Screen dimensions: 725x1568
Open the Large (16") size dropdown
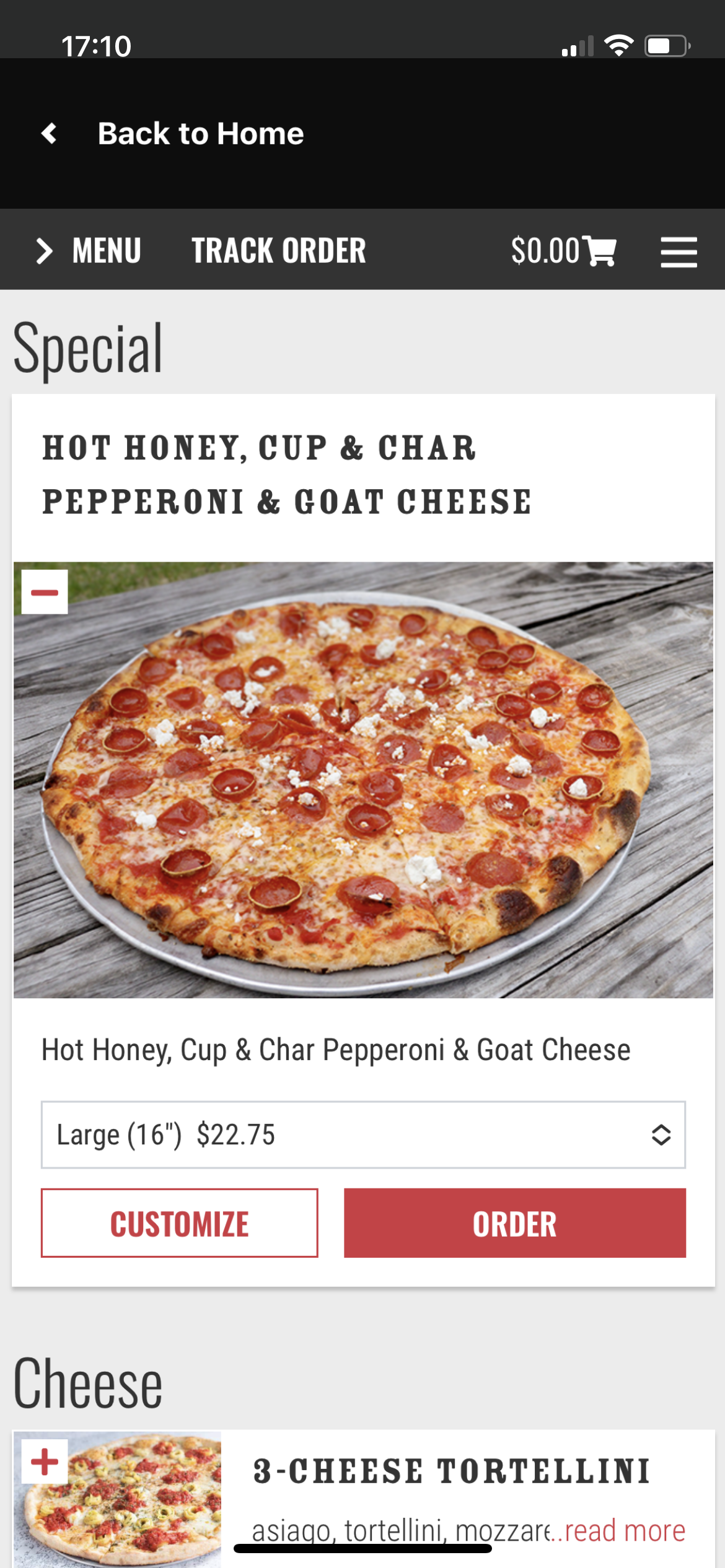[363, 1135]
